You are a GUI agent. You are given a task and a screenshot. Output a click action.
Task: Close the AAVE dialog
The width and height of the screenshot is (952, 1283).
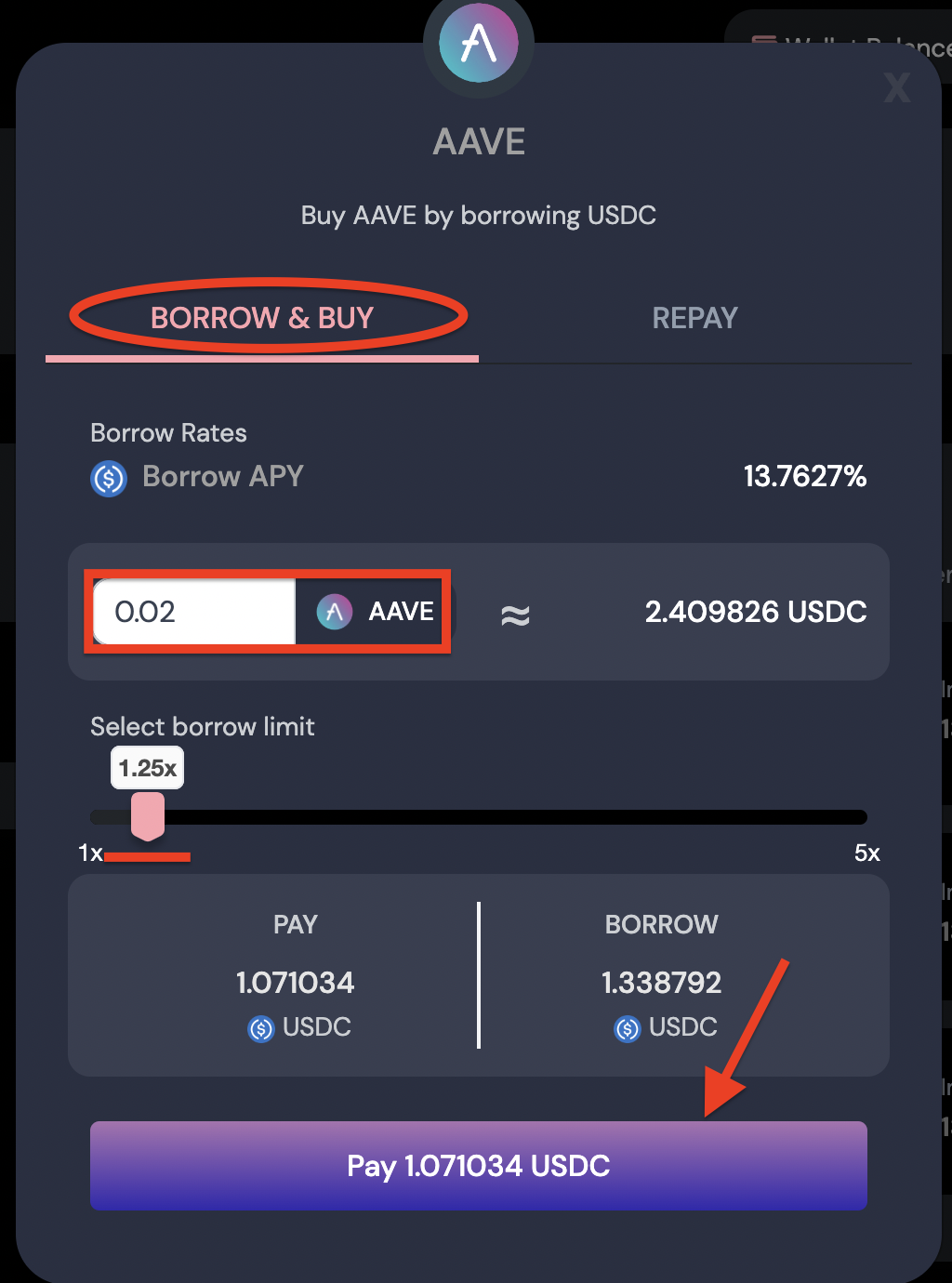(x=896, y=88)
